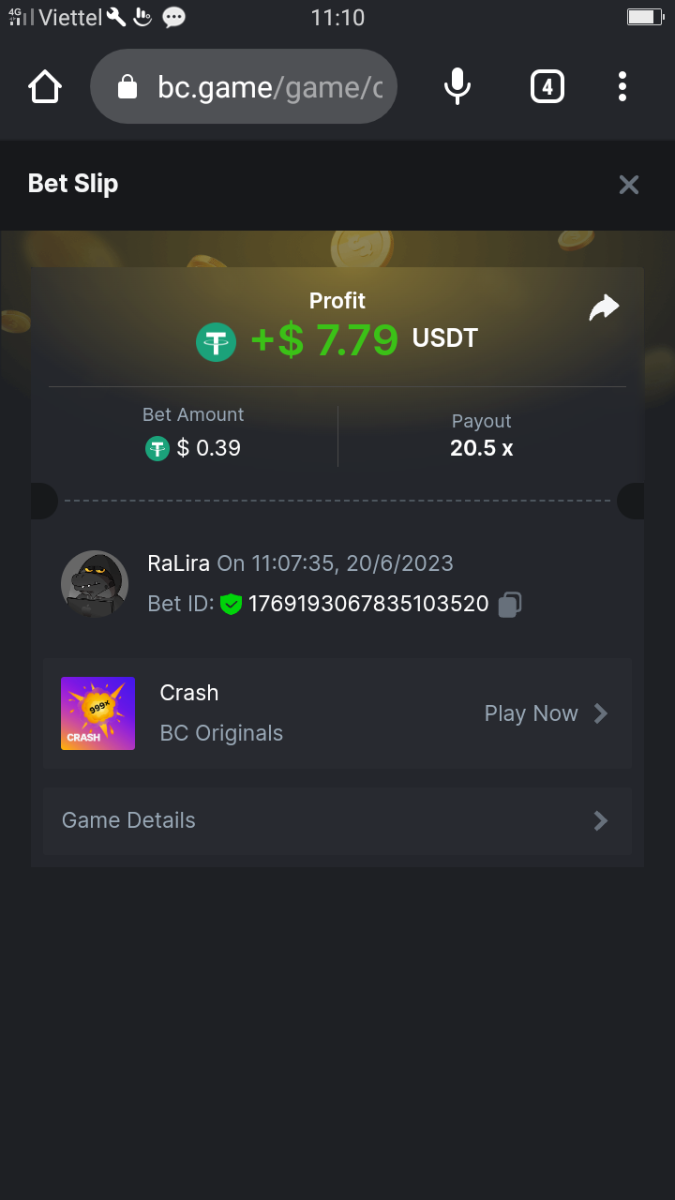
Task: Copy the Bet ID number
Action: (510, 604)
